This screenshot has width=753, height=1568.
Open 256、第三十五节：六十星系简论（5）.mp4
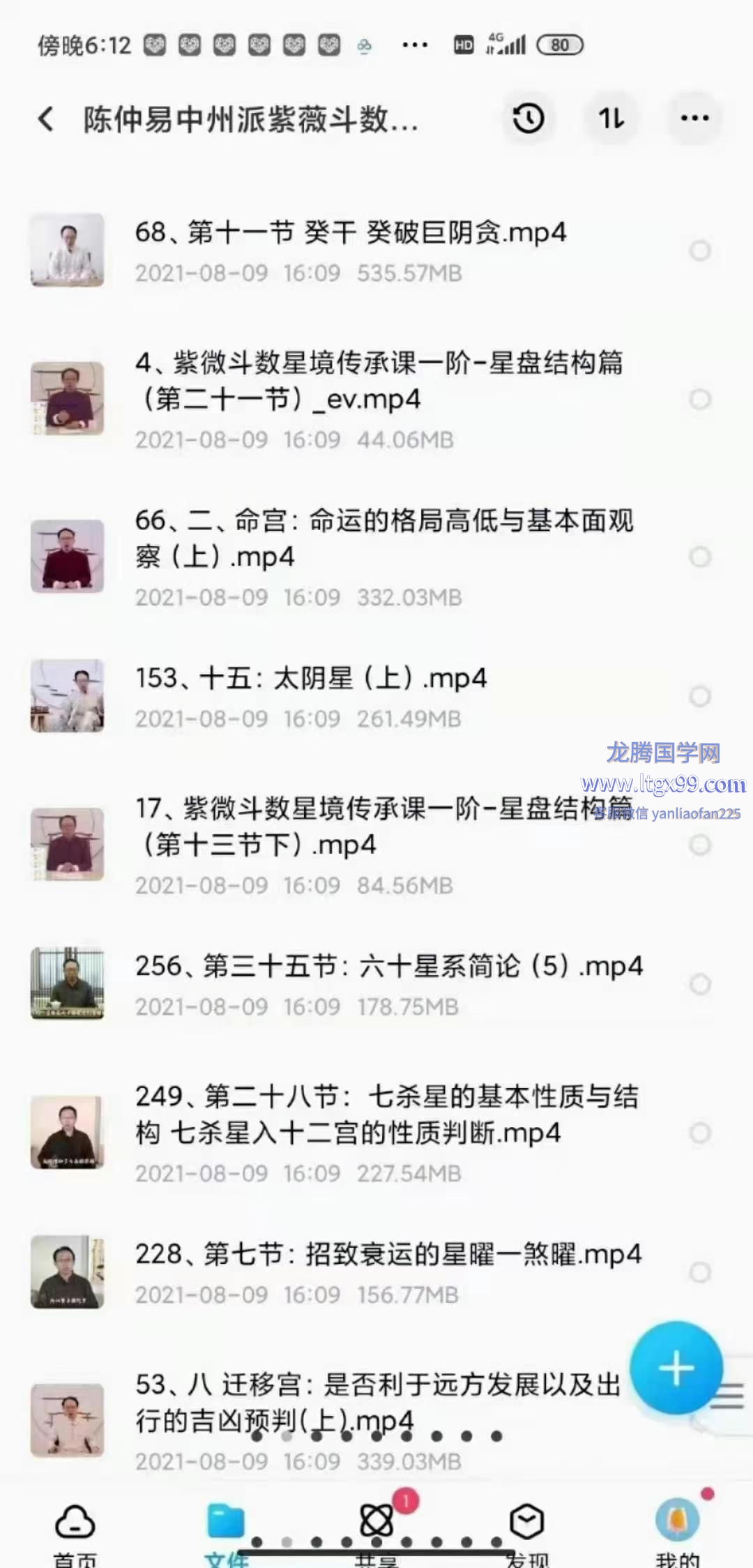(388, 967)
